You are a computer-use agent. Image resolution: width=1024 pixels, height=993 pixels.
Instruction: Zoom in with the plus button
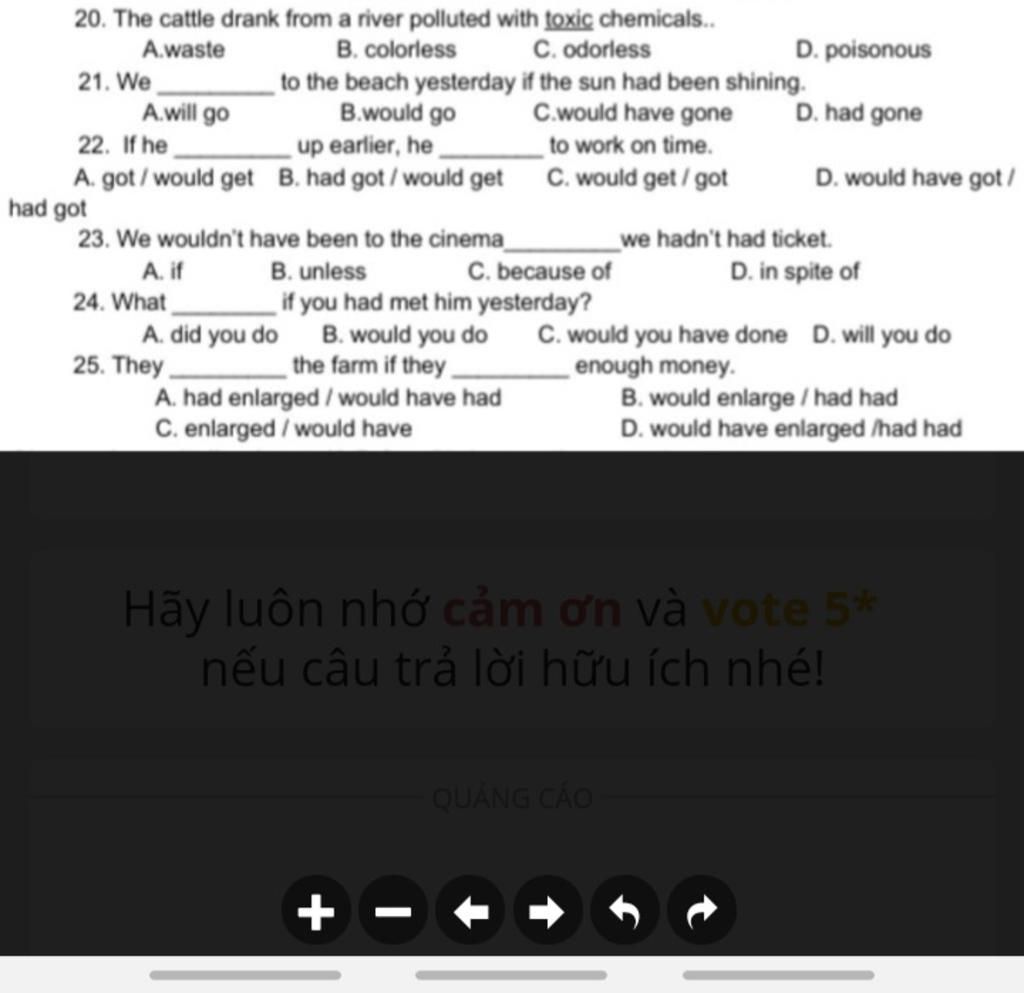pos(316,911)
